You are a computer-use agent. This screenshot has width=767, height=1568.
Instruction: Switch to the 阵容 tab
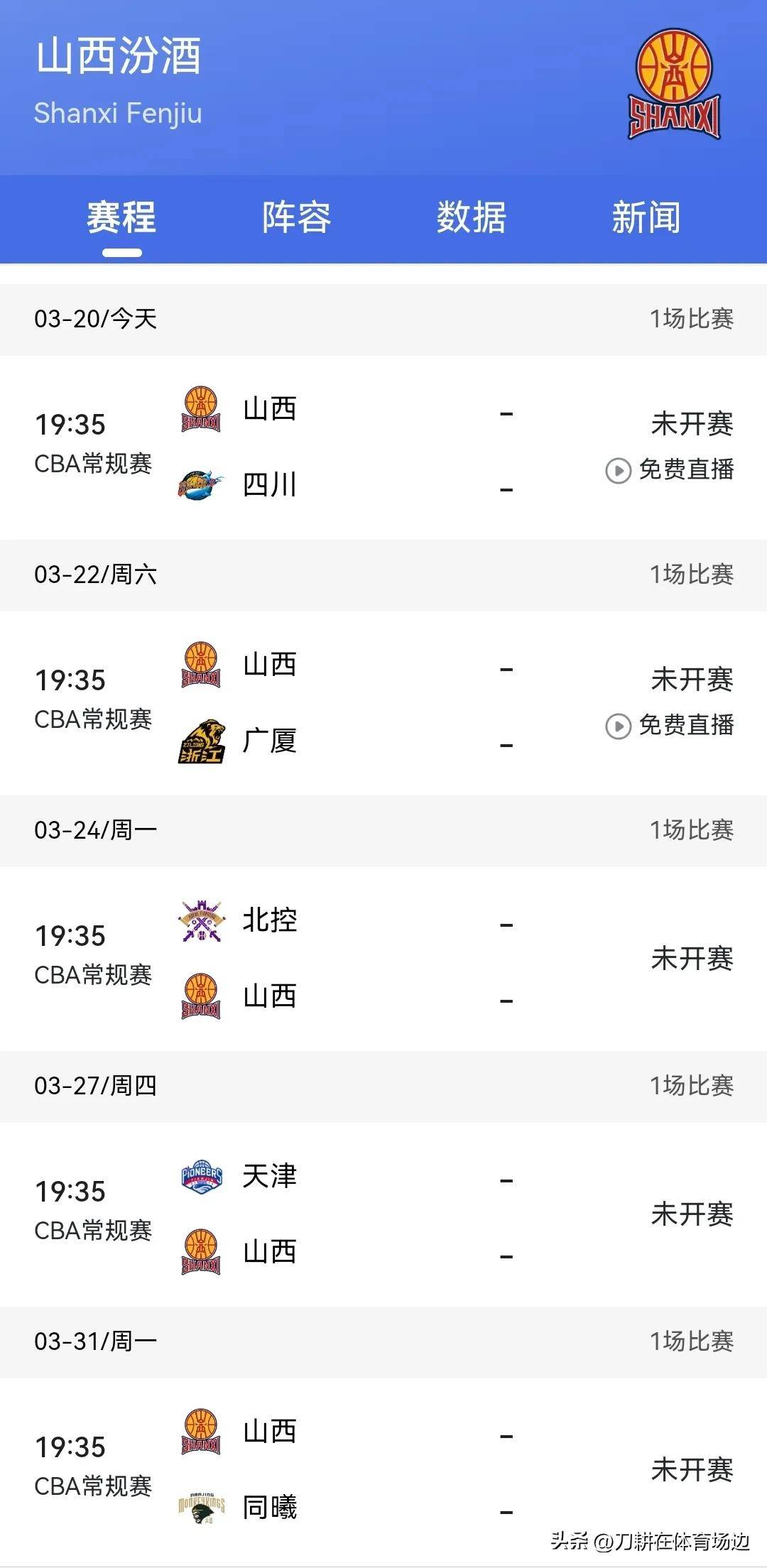tap(296, 217)
